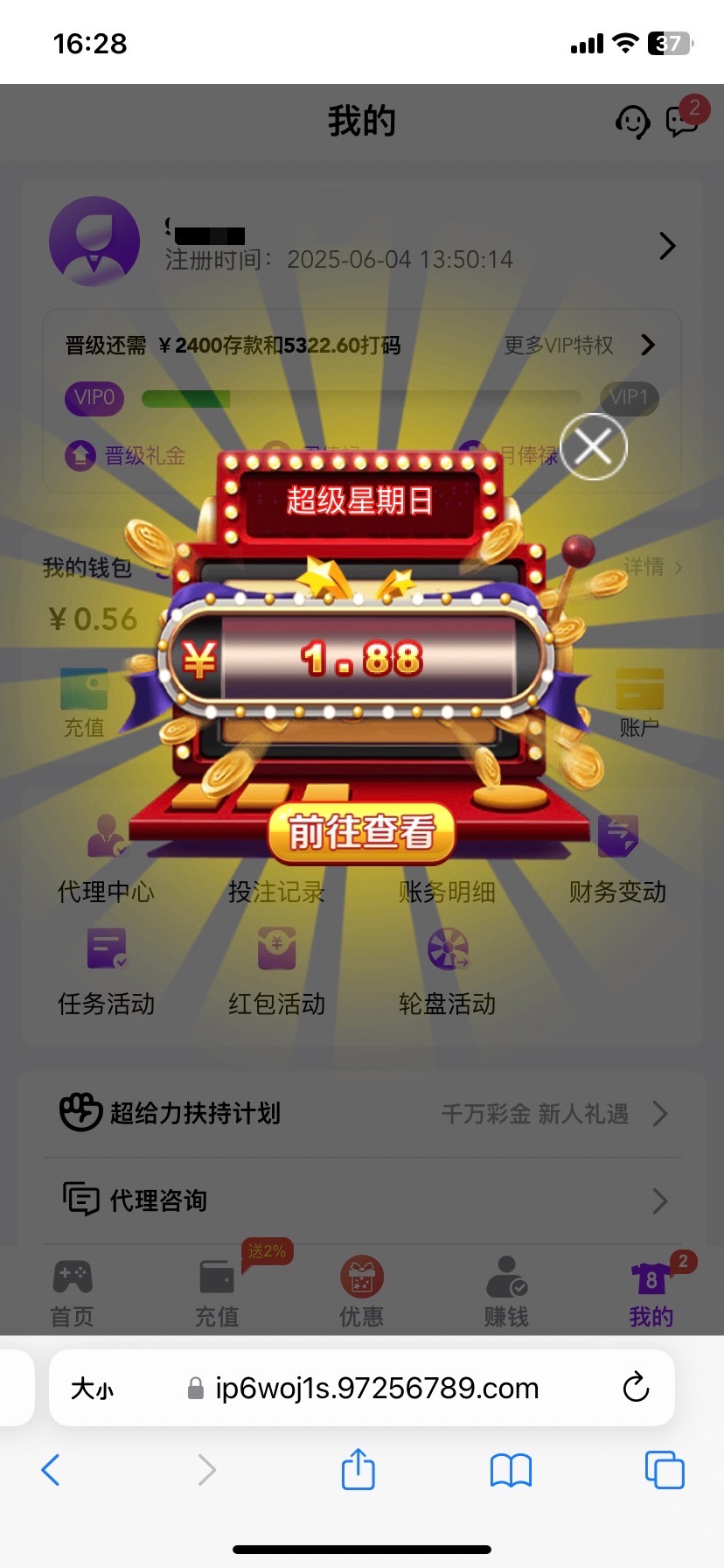Open 轮盘活动
Image resolution: width=724 pixels, height=1568 pixels.
pos(447,972)
